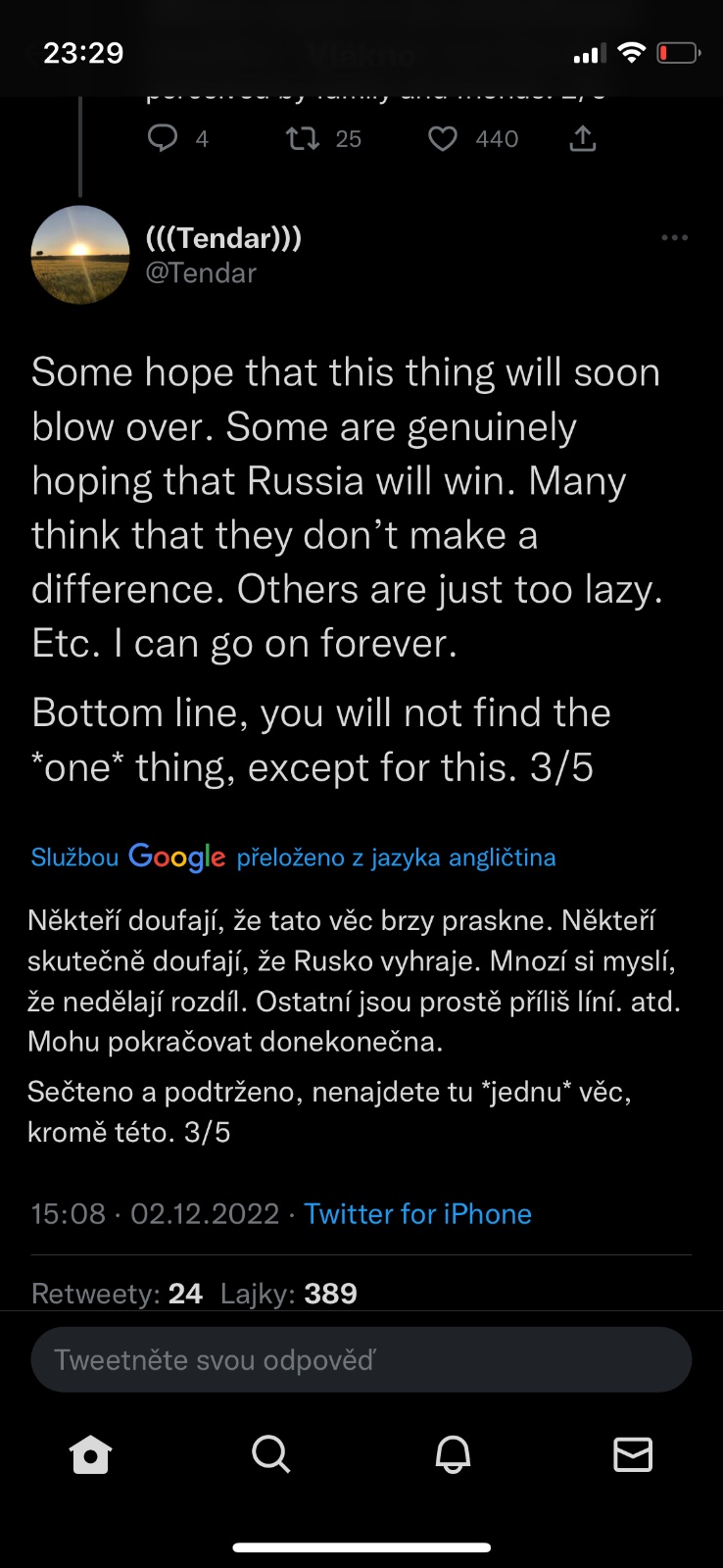Tap the 'Tweetněte svou odpověď' reply field
This screenshot has height=1568, width=723.
(x=361, y=1360)
